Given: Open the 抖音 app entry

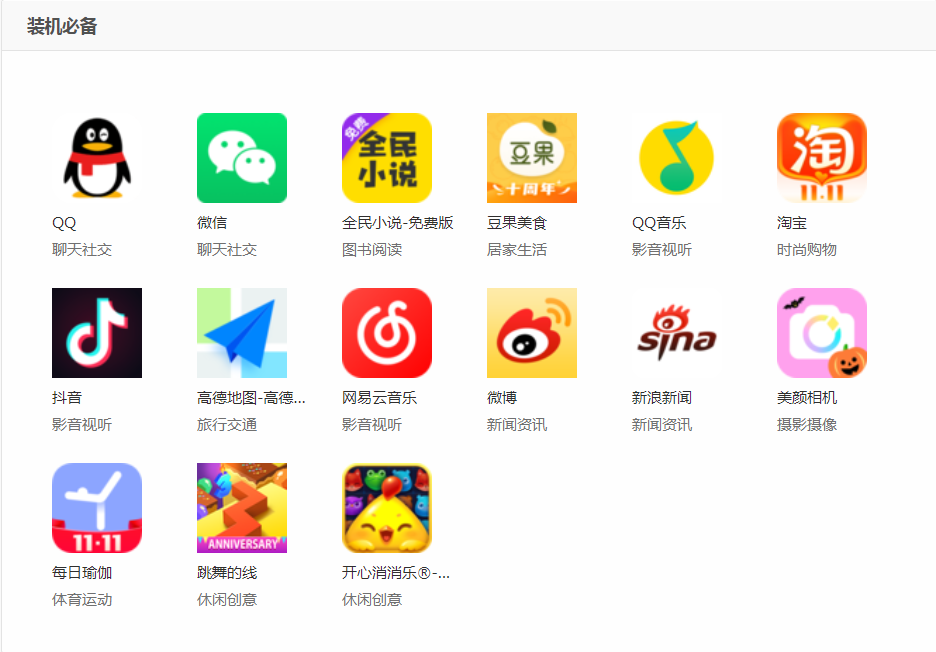Looking at the screenshot, I should pyautogui.click(x=96, y=333).
